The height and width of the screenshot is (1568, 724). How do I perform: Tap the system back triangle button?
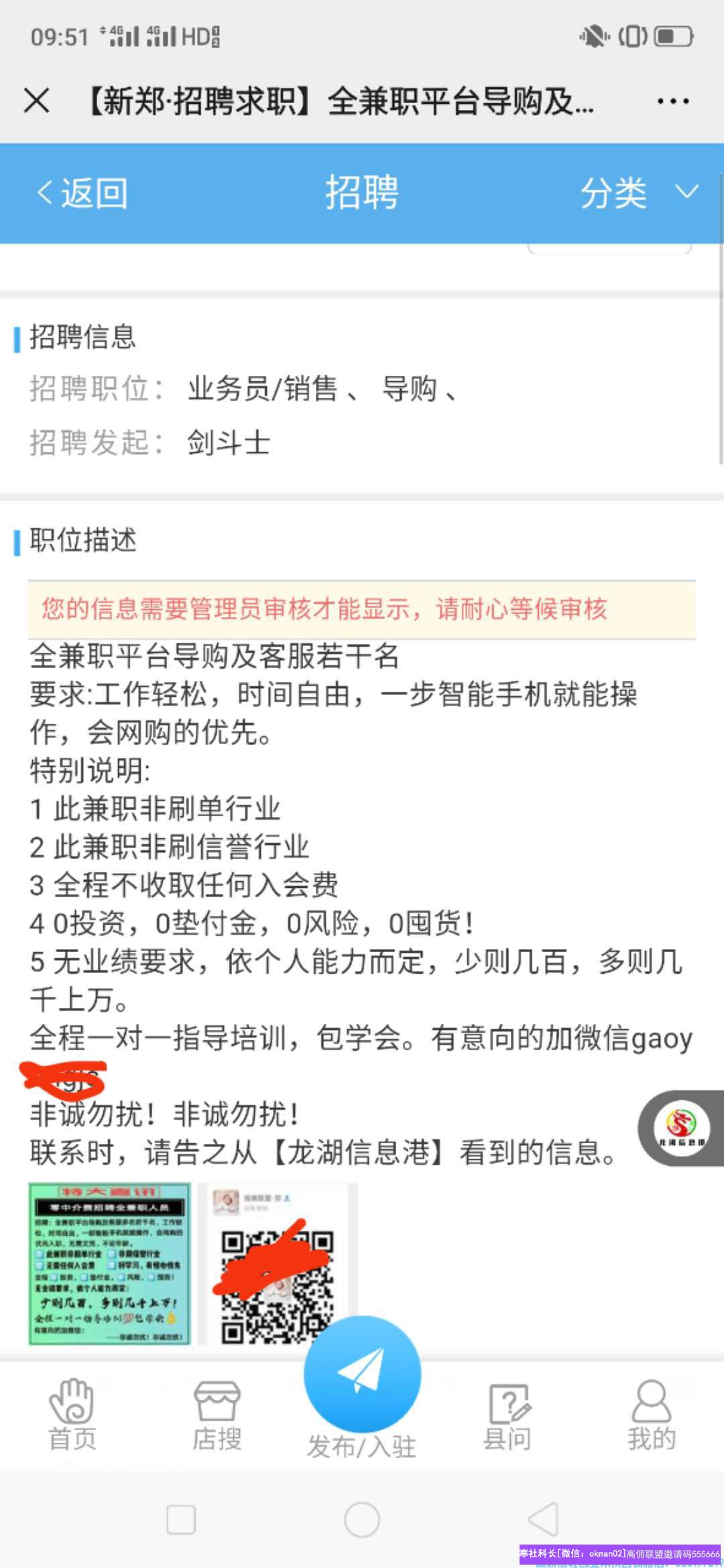543,1520
